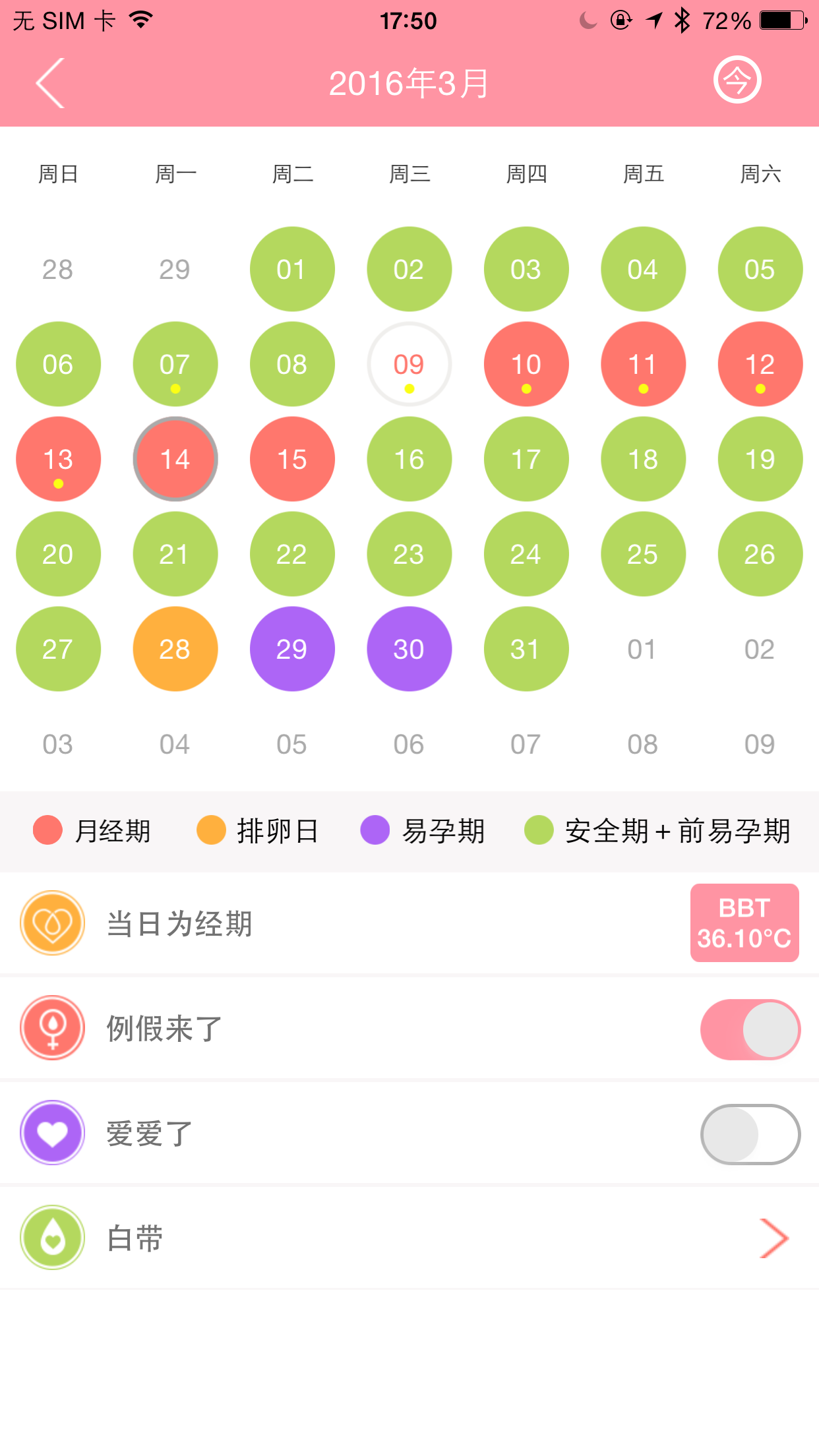Open today's view using the 今 button

pyautogui.click(x=737, y=80)
